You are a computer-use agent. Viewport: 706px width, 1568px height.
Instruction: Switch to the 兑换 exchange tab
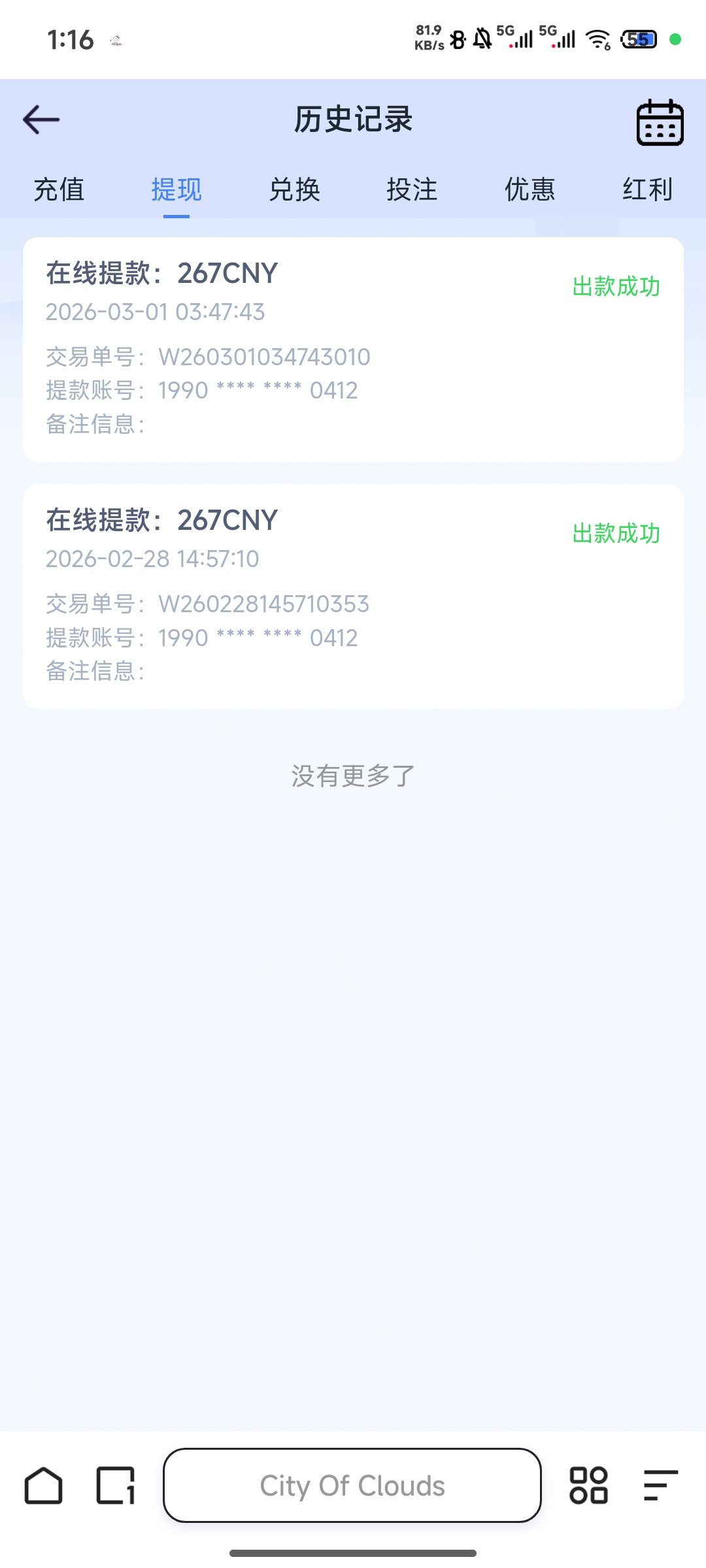click(x=295, y=190)
